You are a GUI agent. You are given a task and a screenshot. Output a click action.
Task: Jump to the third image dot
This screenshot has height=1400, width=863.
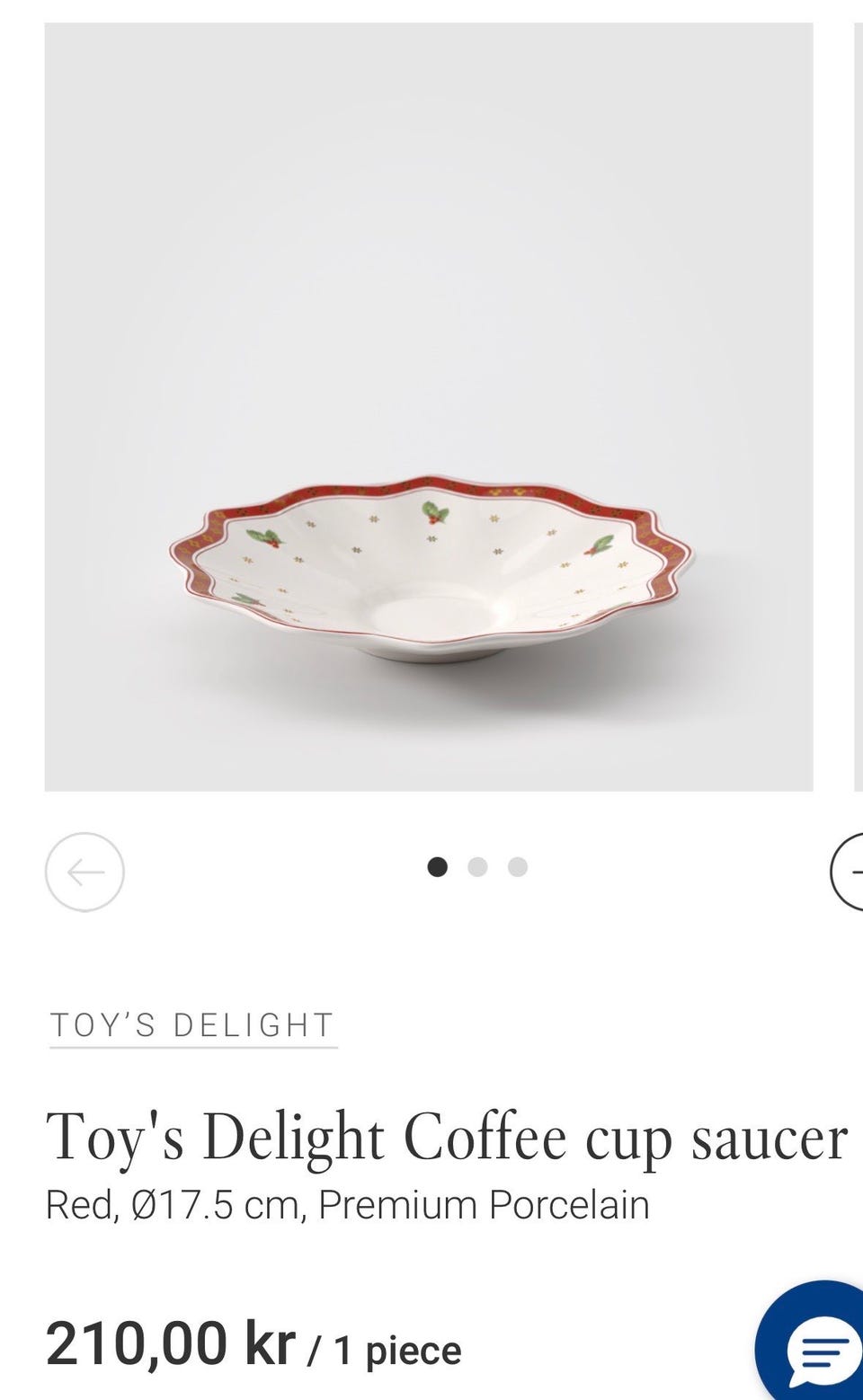517,867
